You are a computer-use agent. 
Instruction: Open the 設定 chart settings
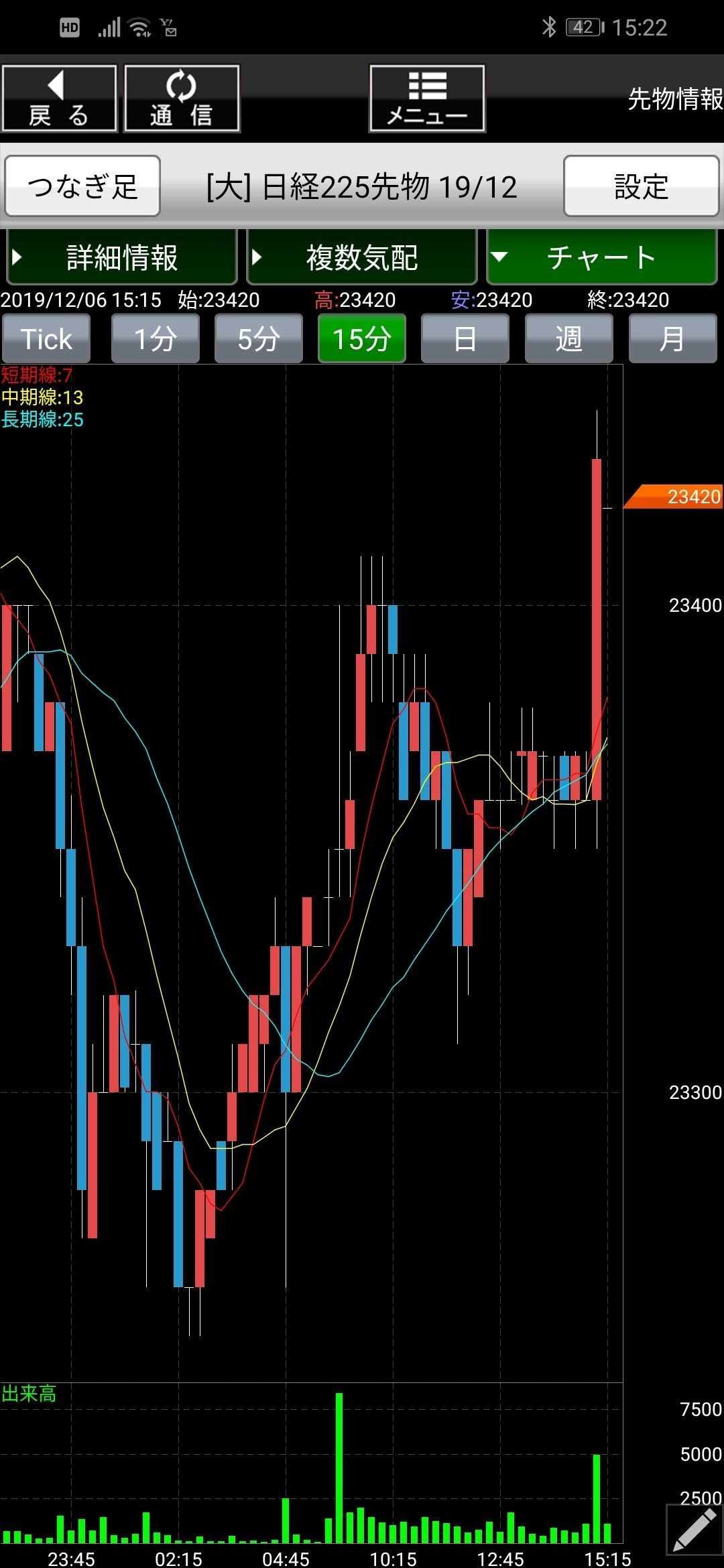pyautogui.click(x=642, y=186)
